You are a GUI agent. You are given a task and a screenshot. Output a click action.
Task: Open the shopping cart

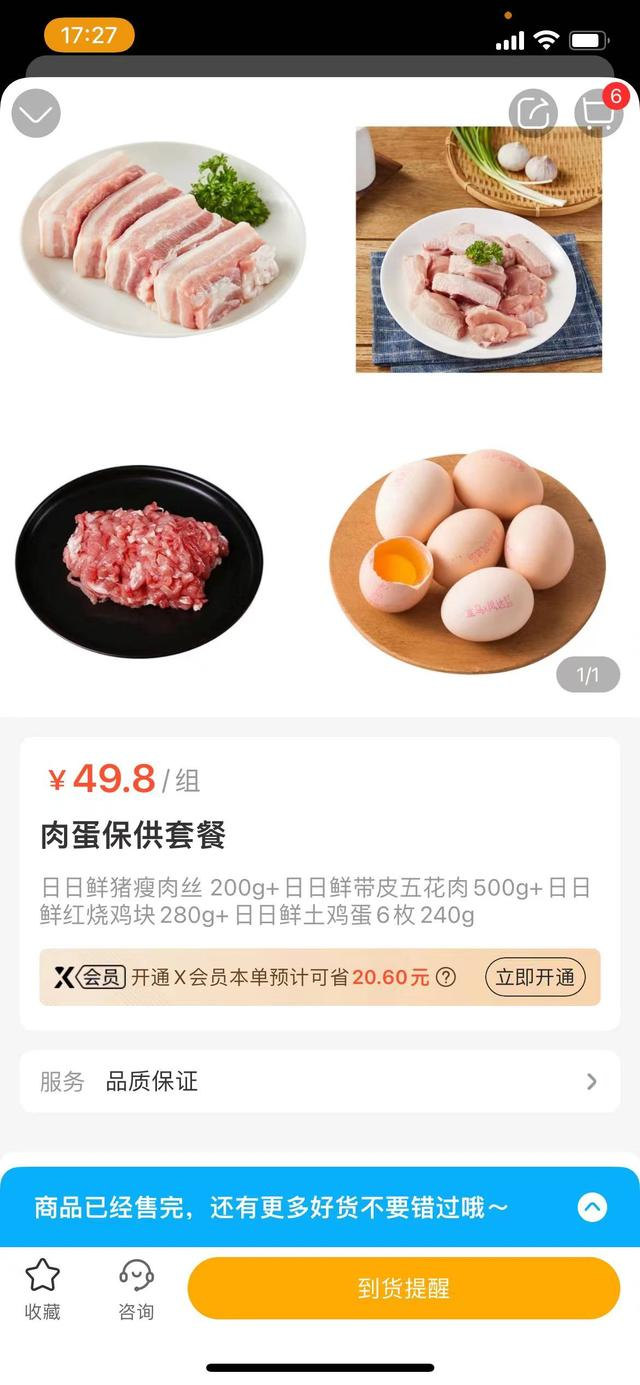pyautogui.click(x=598, y=112)
